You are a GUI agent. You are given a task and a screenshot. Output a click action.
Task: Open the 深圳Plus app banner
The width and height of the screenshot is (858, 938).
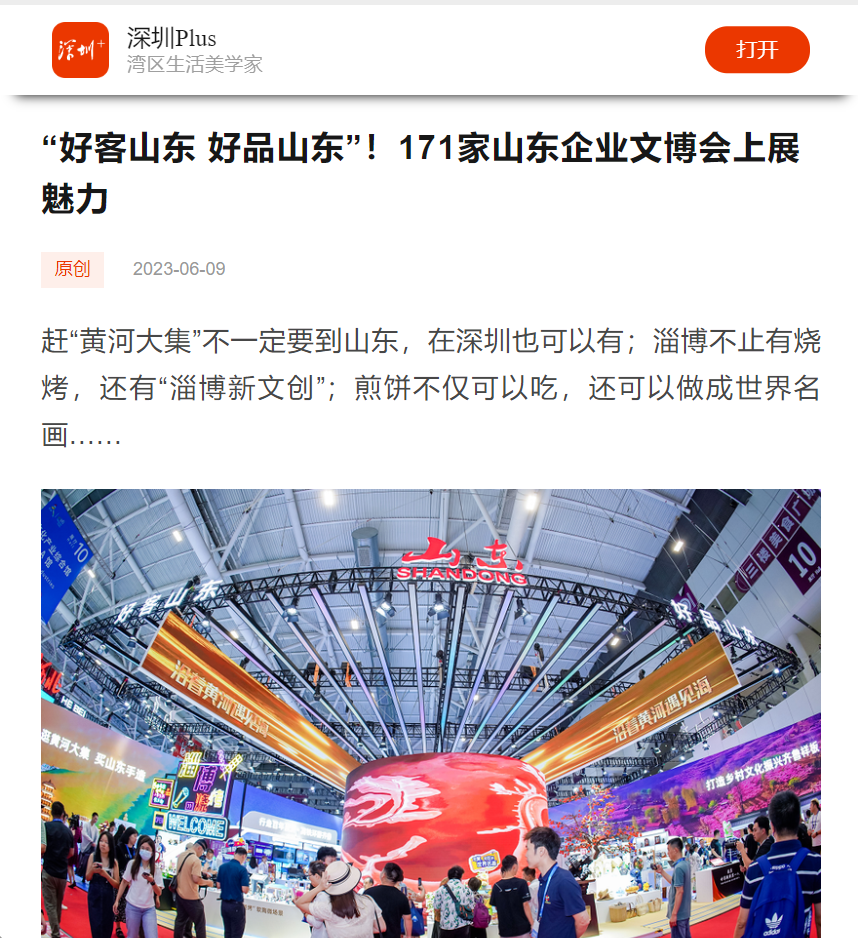(194, 50)
